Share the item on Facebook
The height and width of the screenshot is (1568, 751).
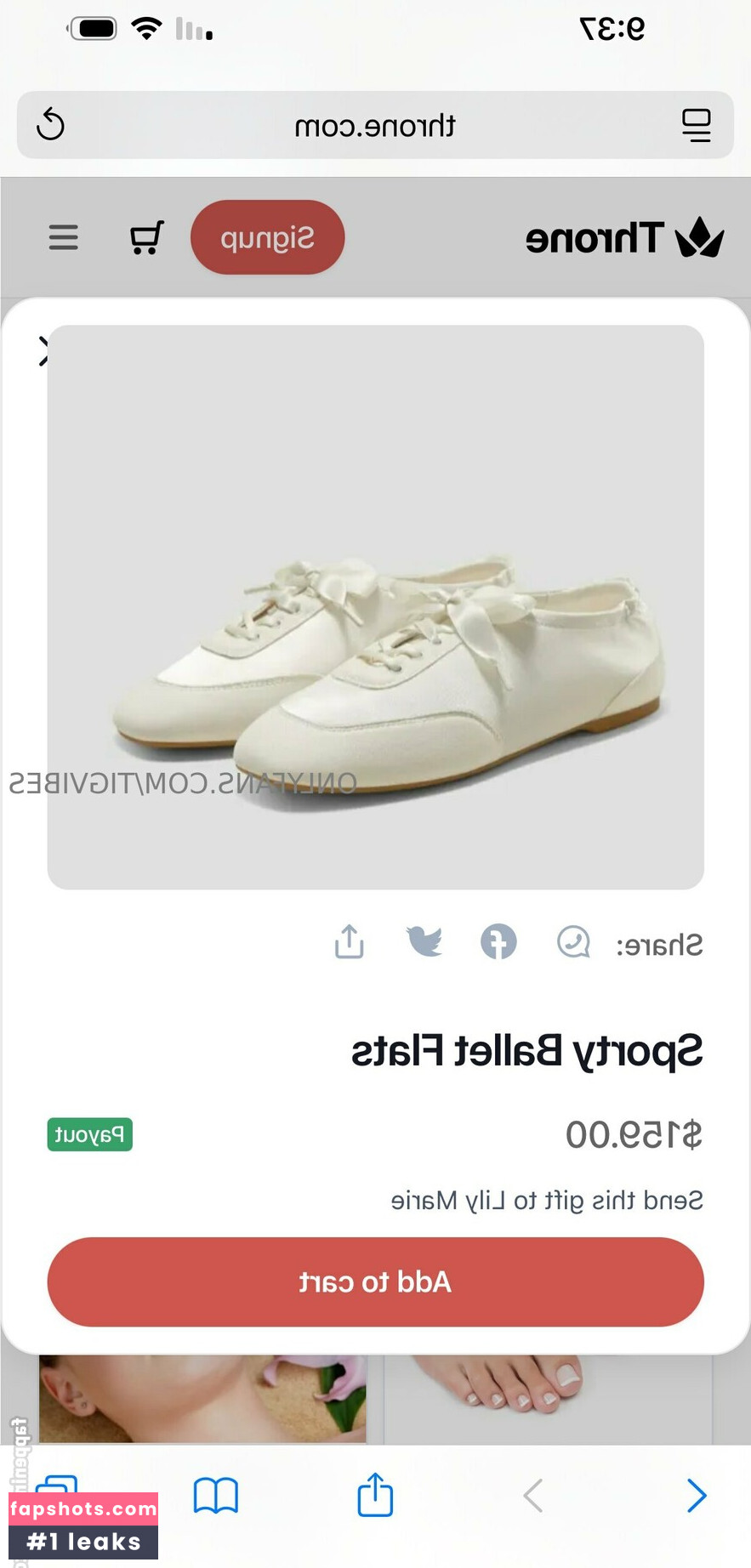(498, 942)
